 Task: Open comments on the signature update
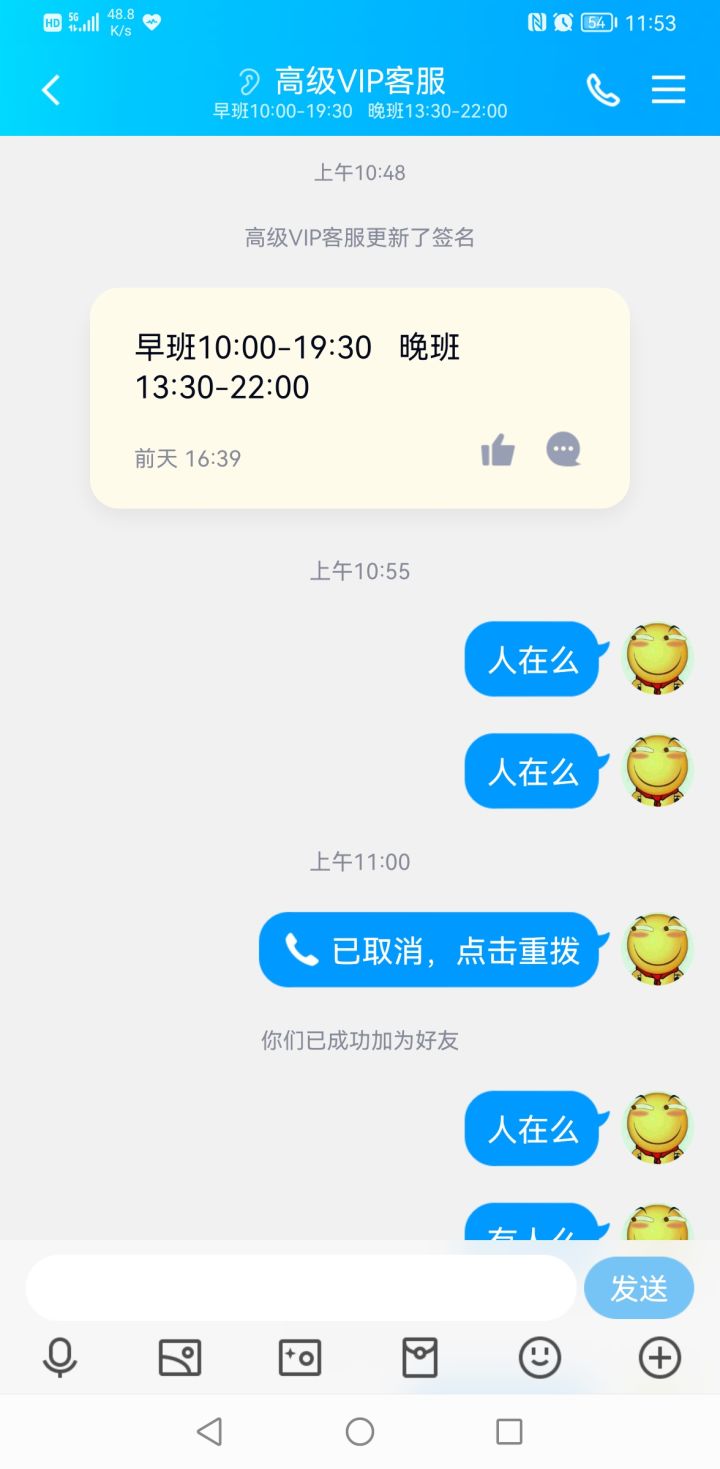coord(563,450)
